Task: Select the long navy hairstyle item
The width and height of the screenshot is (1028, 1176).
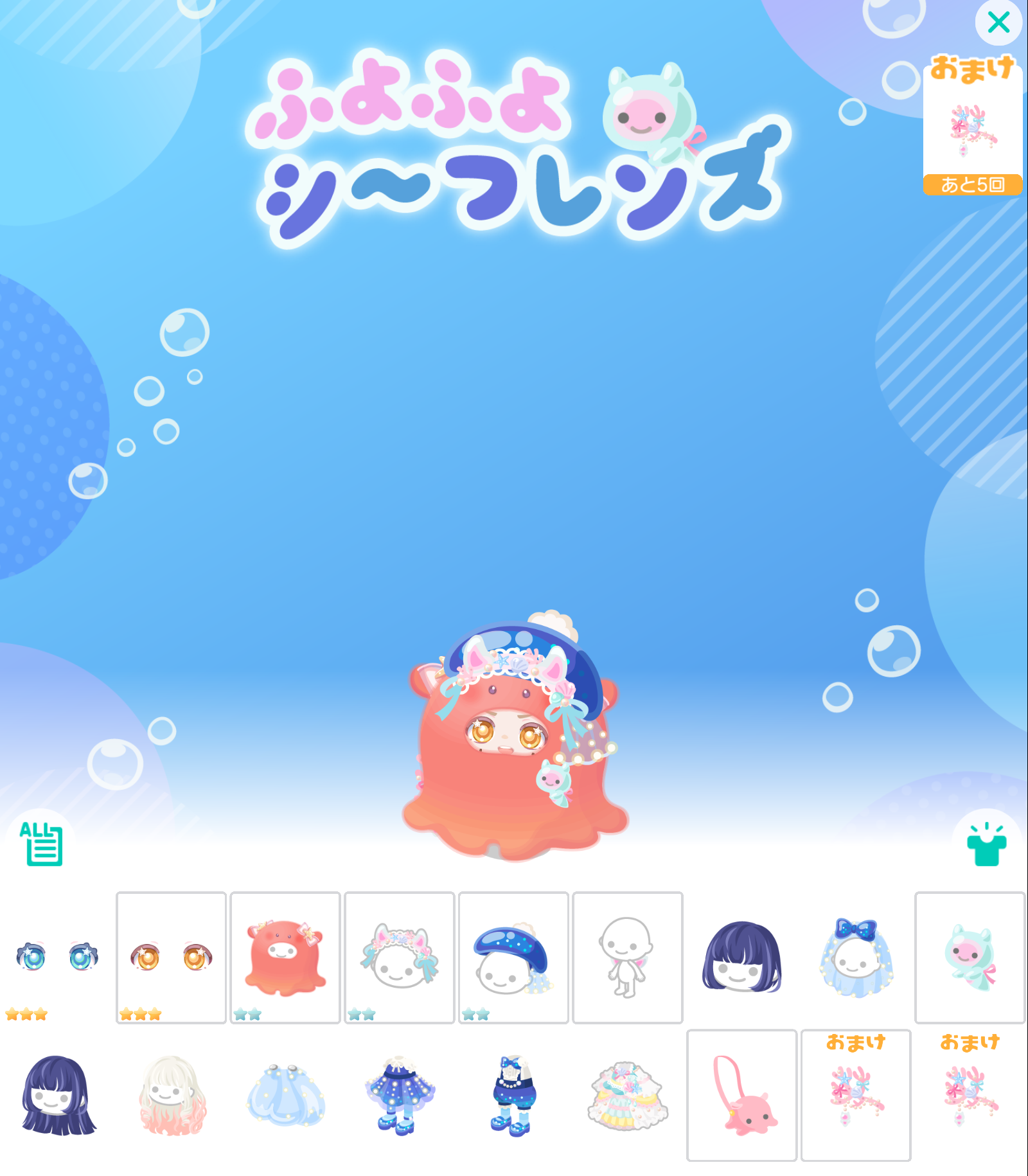Action: pos(57,1095)
